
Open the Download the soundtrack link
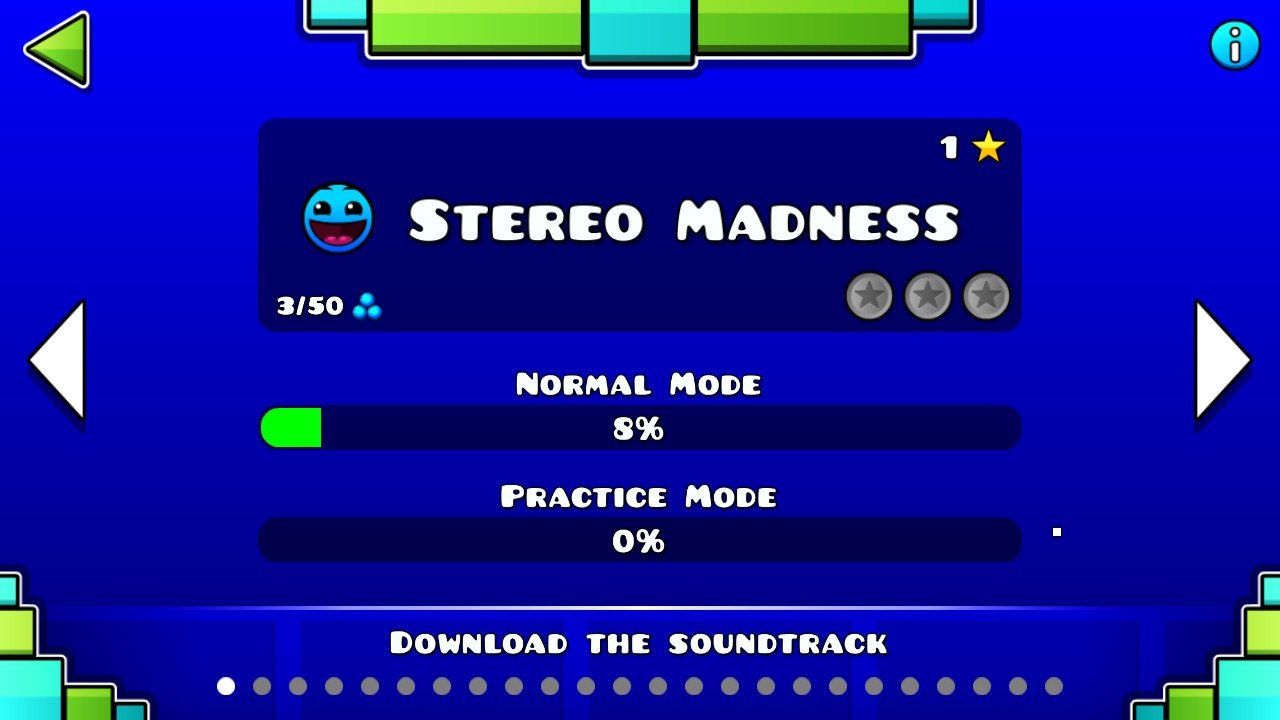(638, 643)
